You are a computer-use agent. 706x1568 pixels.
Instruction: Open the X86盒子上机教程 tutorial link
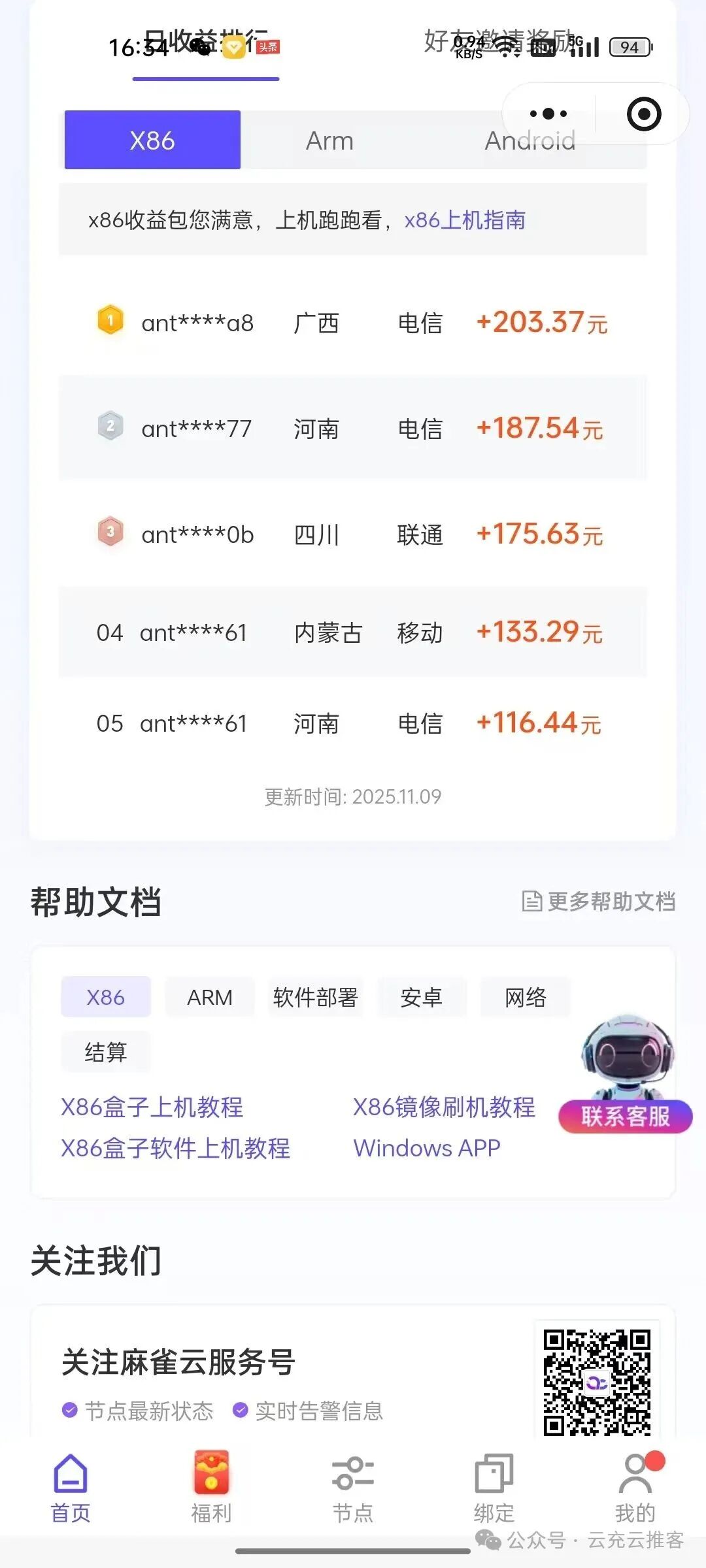[152, 1107]
